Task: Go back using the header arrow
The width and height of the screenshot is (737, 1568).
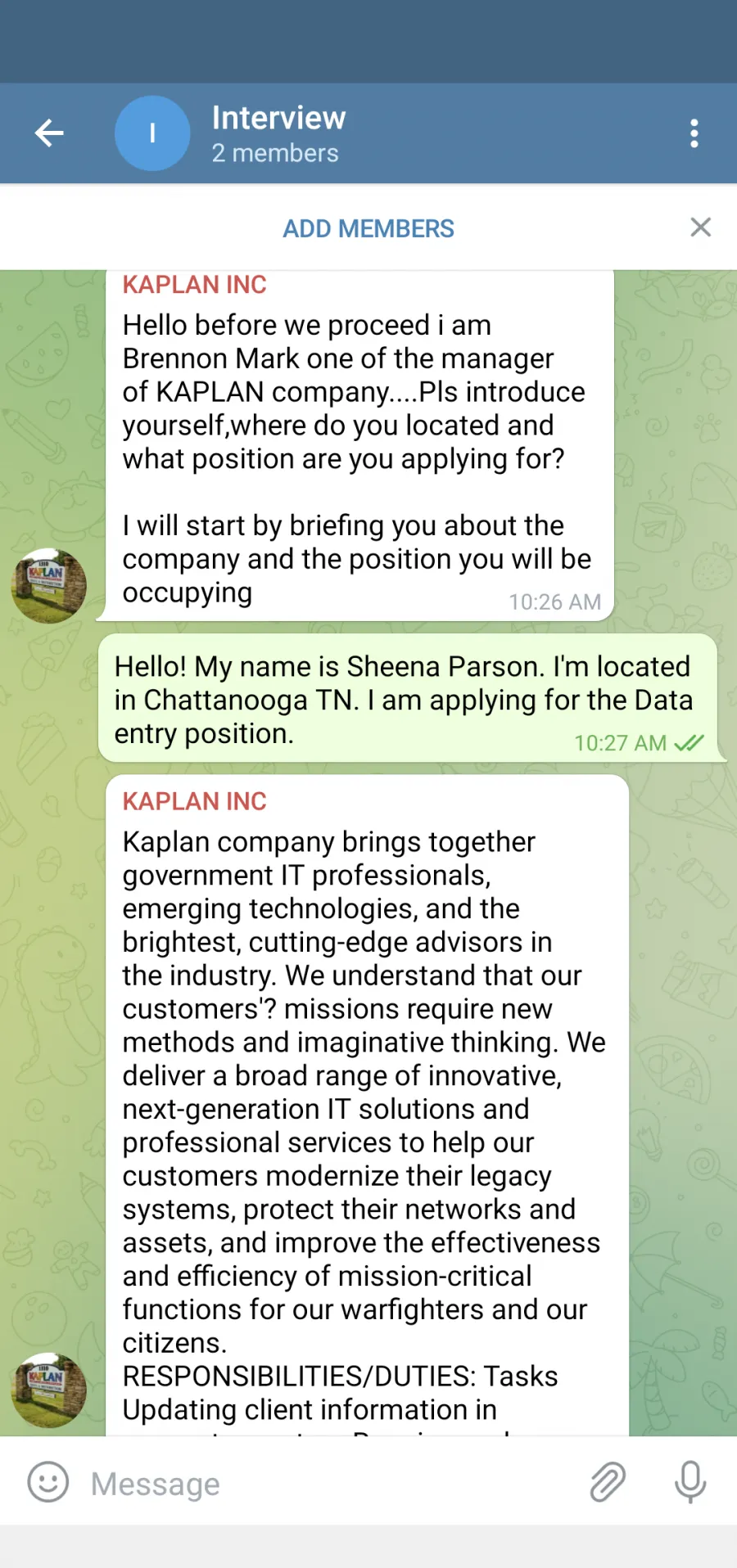Action: tap(49, 133)
